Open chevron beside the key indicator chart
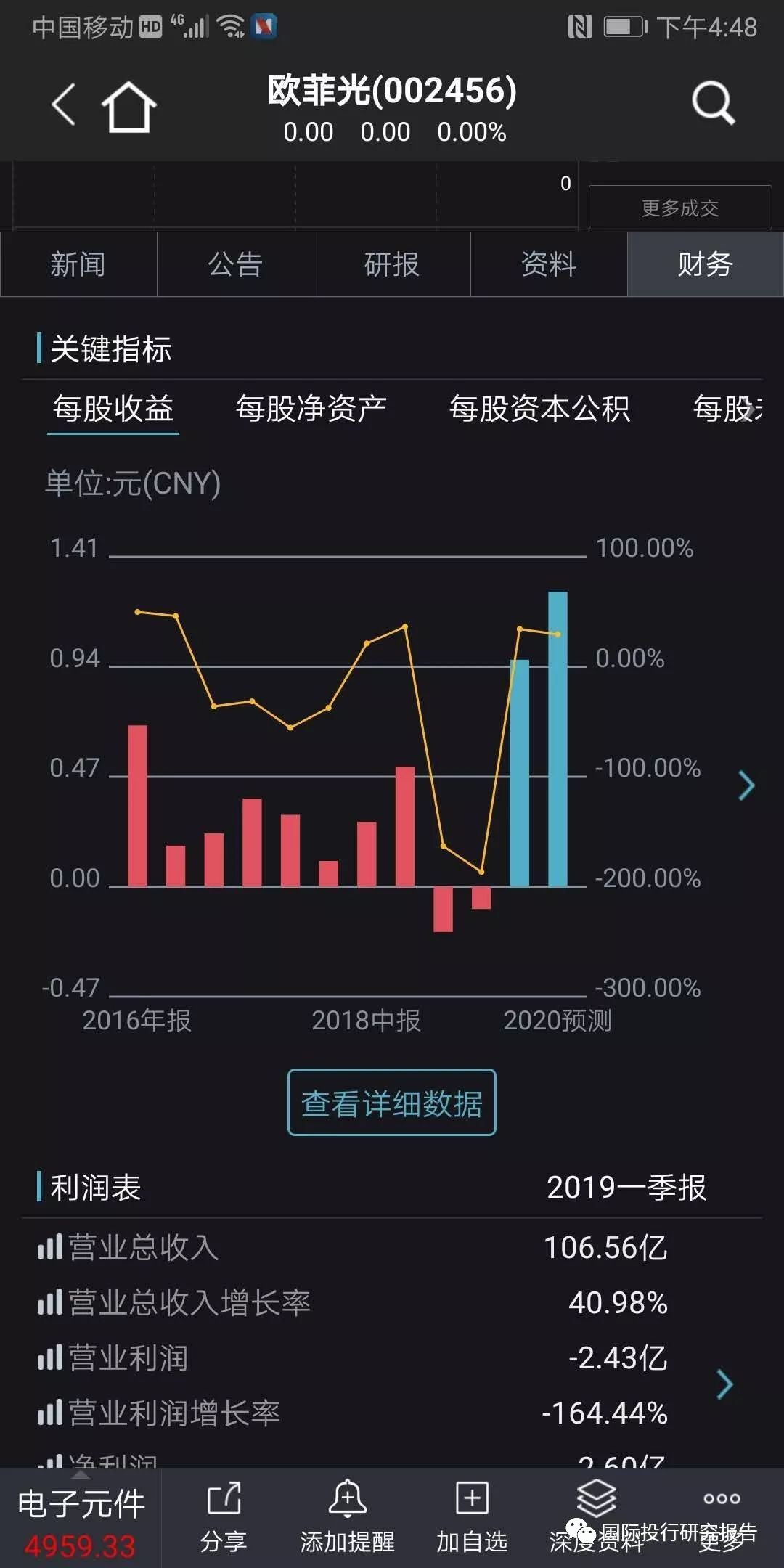The width and height of the screenshot is (784, 1568). coord(746,785)
